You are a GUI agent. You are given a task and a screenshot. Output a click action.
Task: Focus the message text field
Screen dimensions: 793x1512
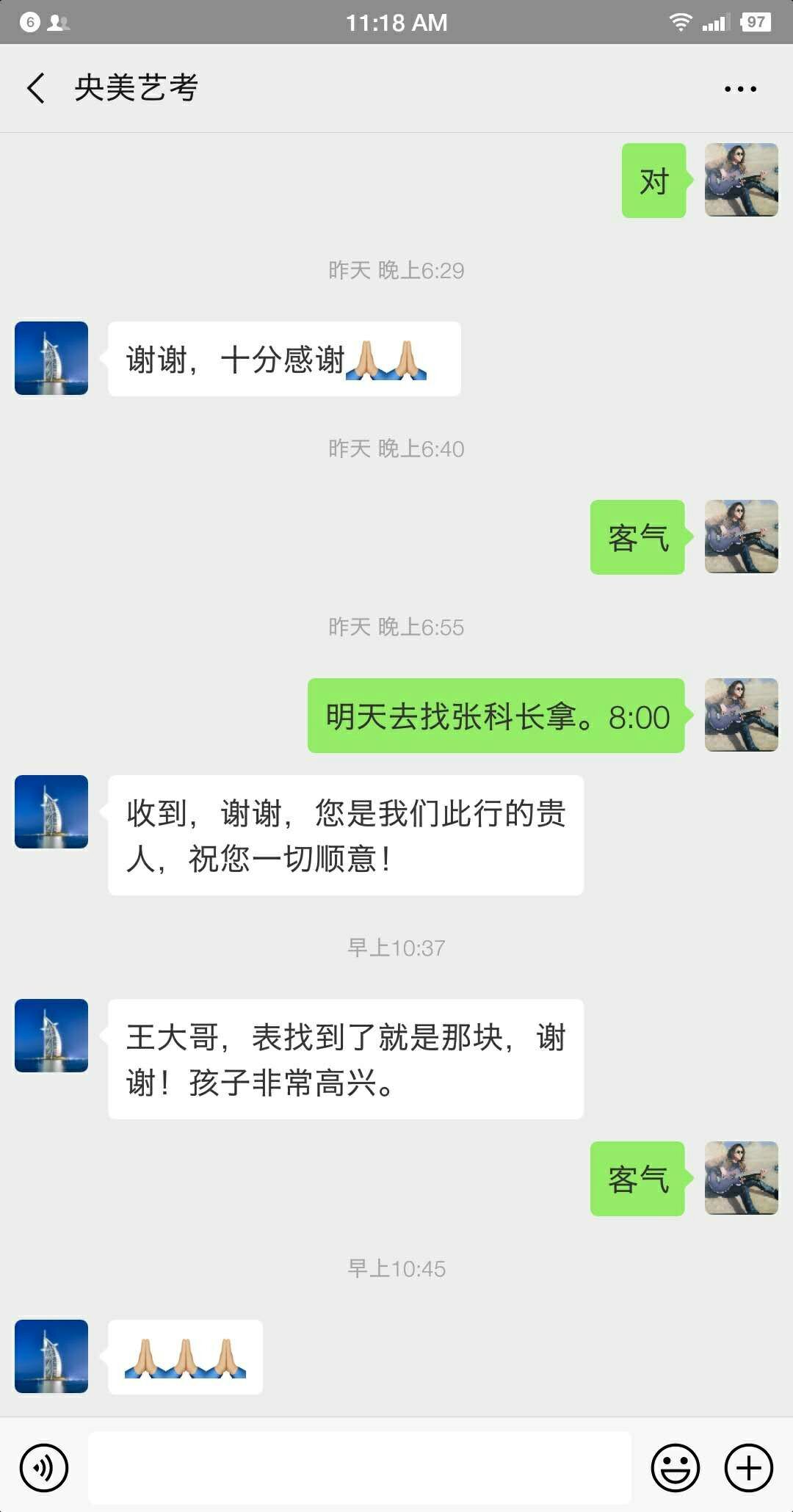tap(360, 1468)
